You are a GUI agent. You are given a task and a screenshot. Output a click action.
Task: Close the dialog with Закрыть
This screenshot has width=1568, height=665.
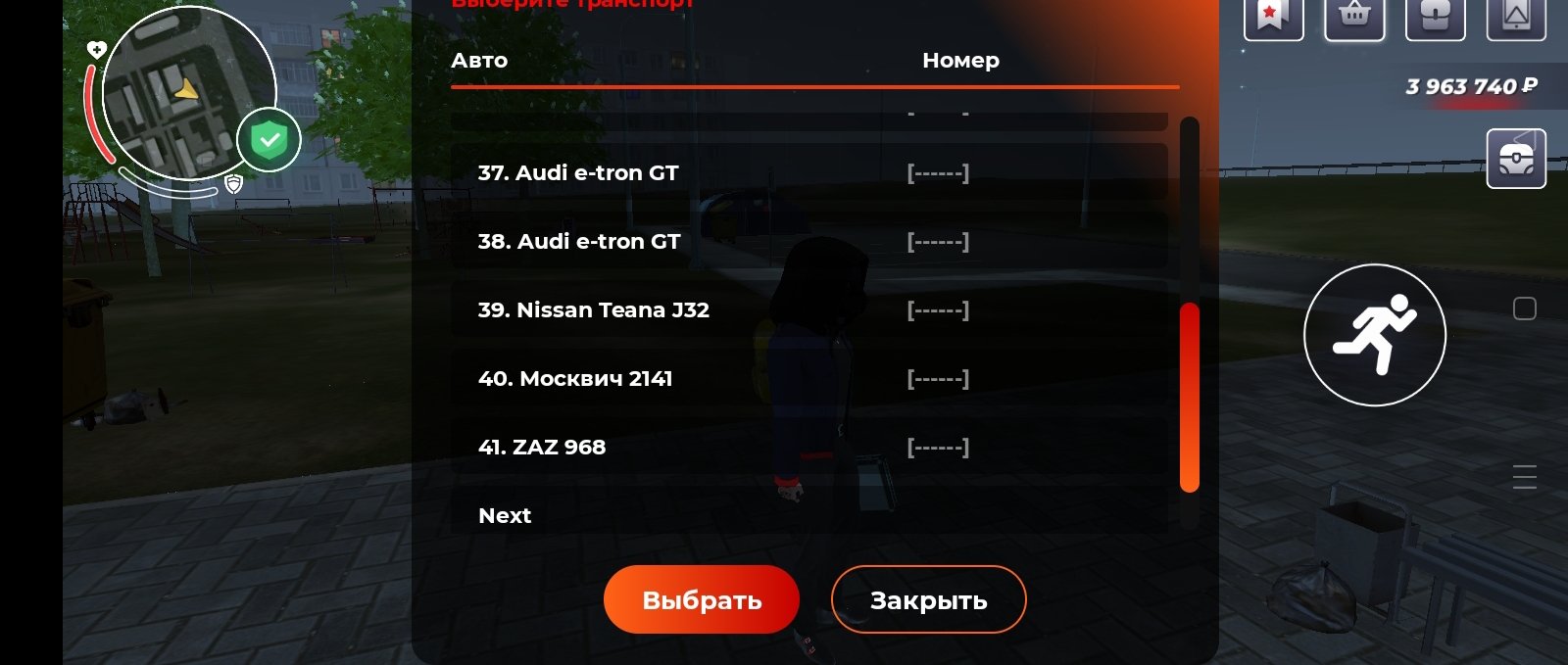[928, 599]
